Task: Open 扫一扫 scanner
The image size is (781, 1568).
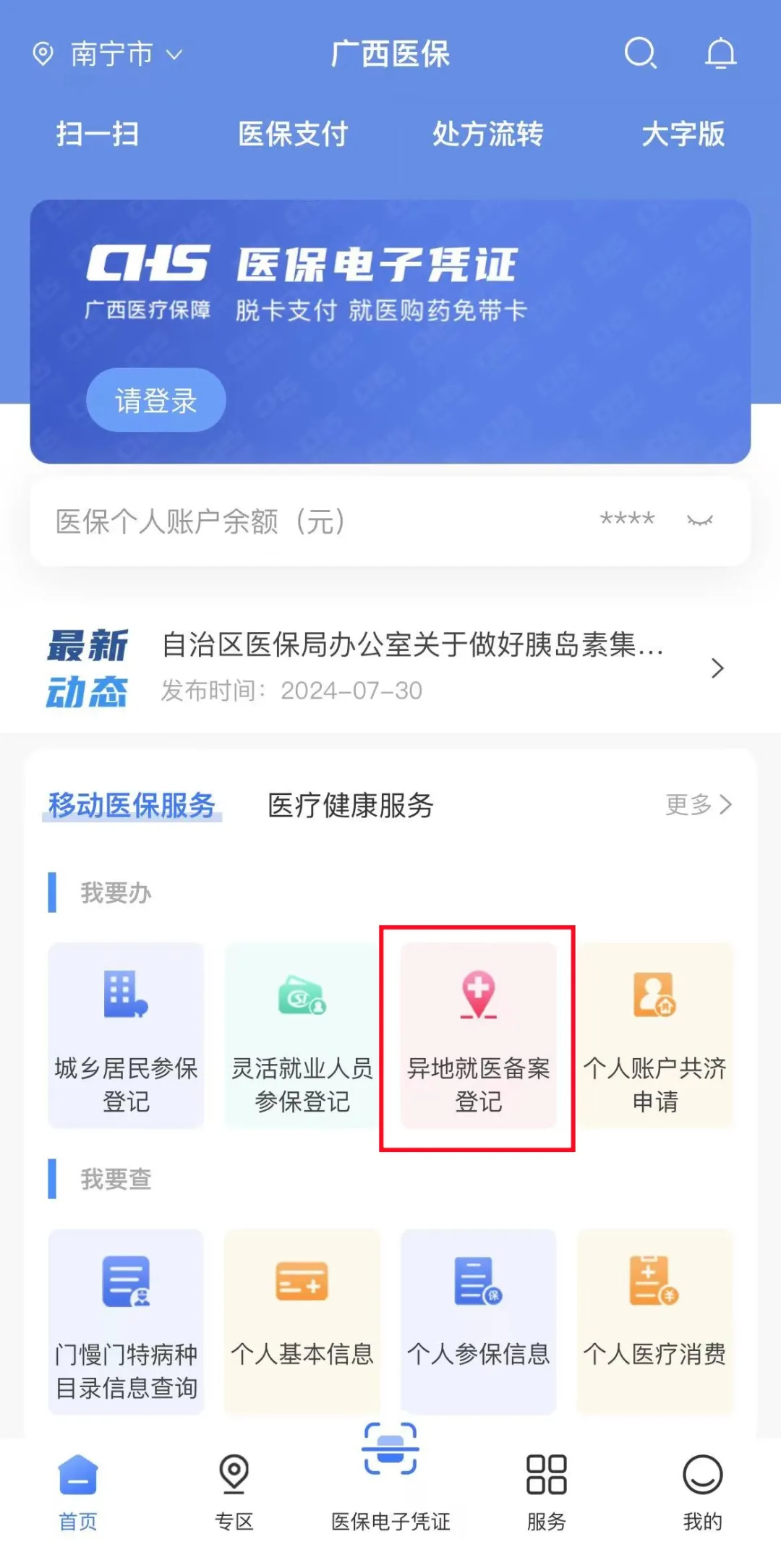Action: point(98,135)
